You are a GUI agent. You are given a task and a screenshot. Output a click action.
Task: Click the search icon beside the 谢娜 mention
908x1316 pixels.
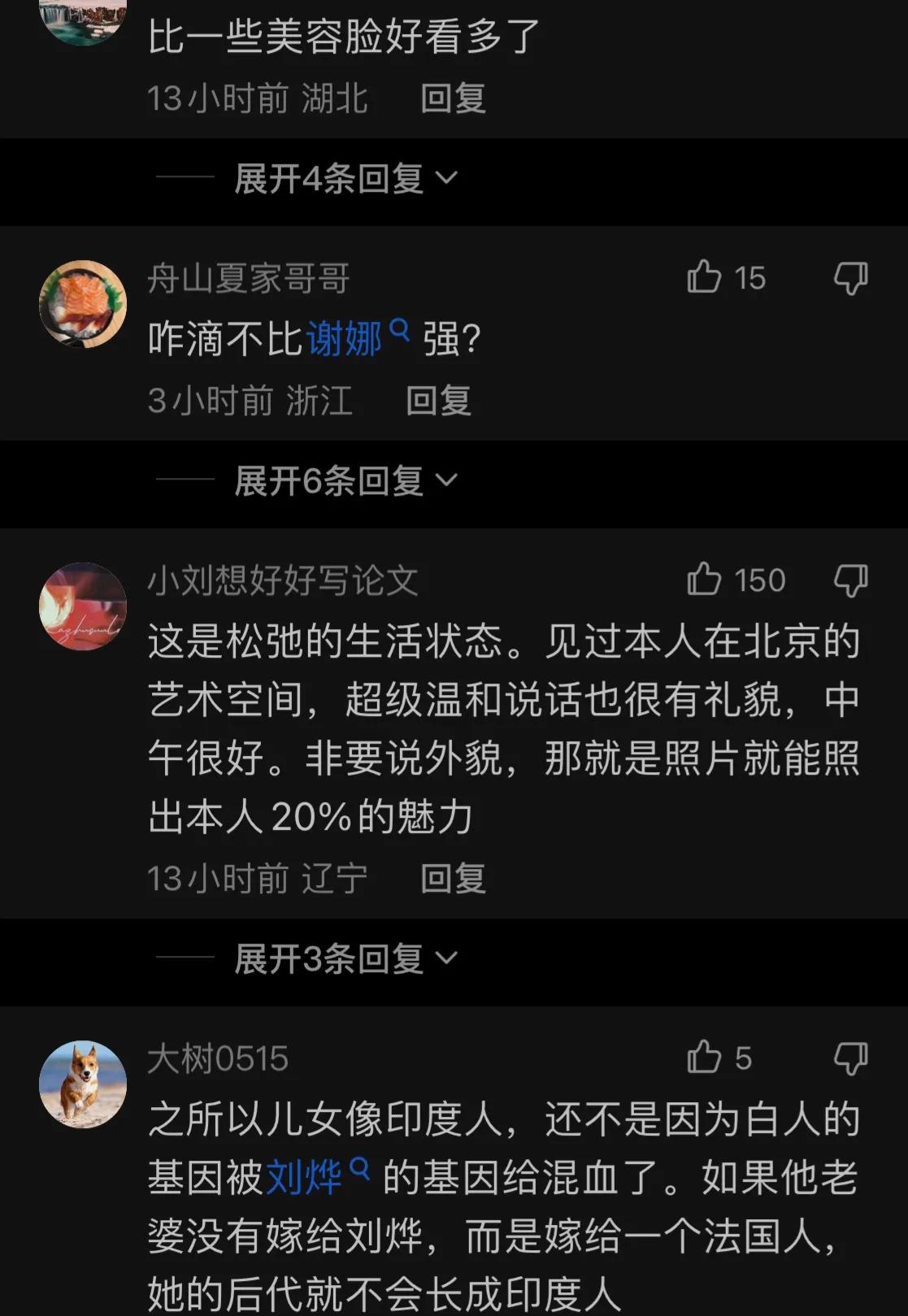pyautogui.click(x=398, y=329)
